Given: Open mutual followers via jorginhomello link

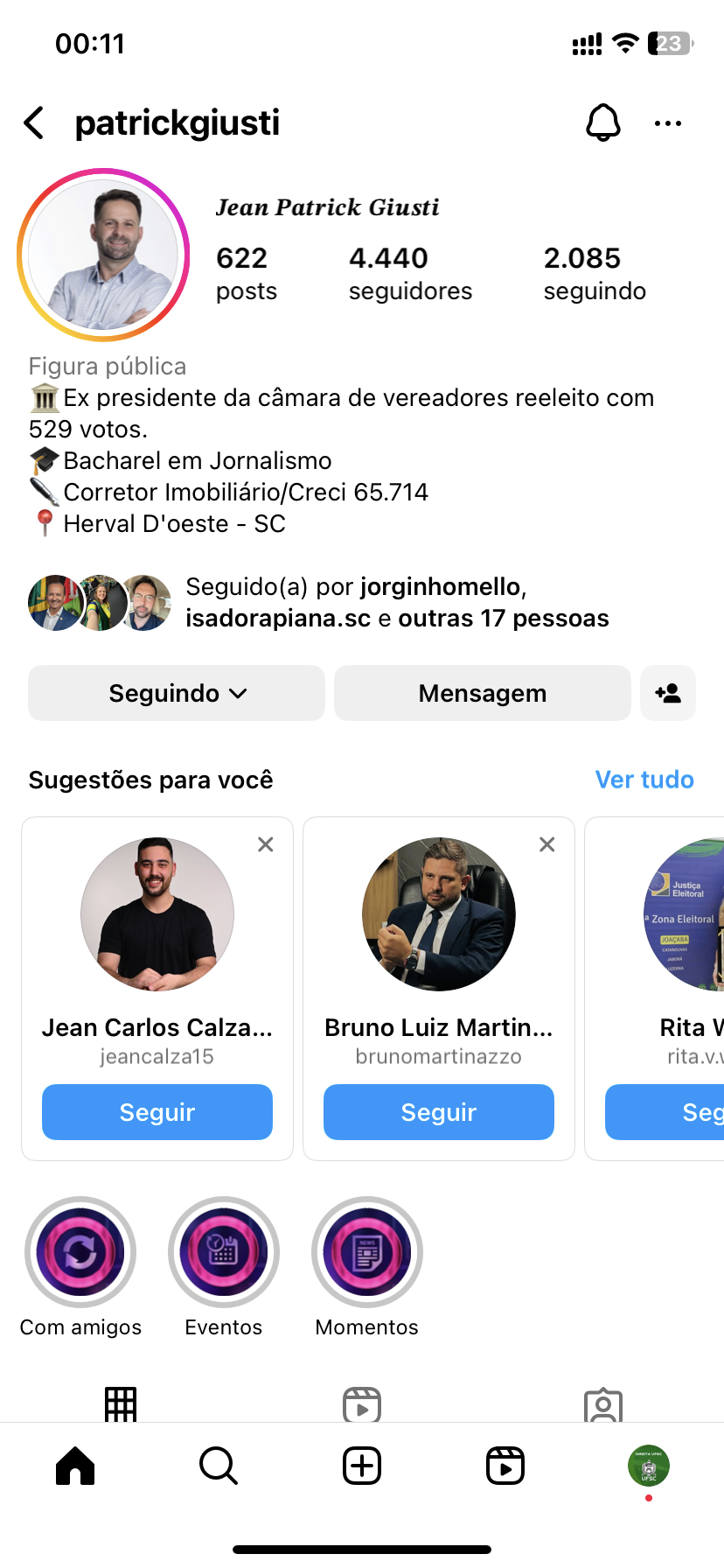Looking at the screenshot, I should point(440,586).
